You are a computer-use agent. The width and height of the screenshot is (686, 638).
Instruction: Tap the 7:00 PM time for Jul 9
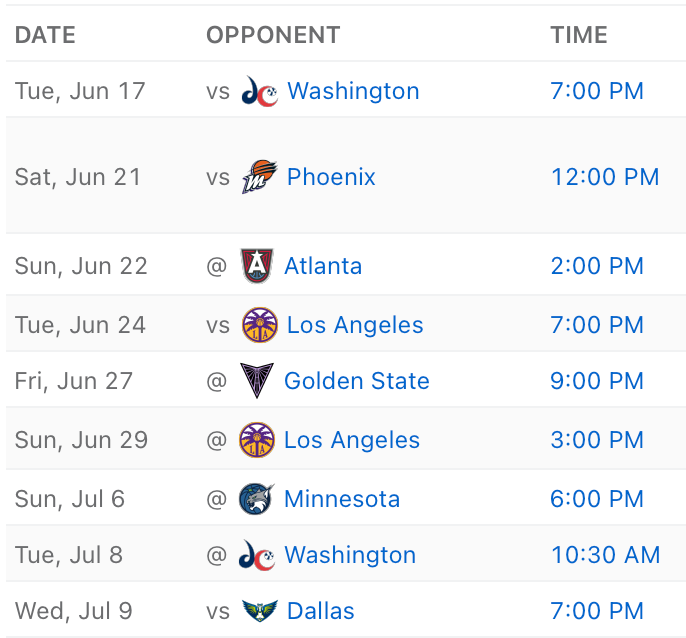coord(597,611)
